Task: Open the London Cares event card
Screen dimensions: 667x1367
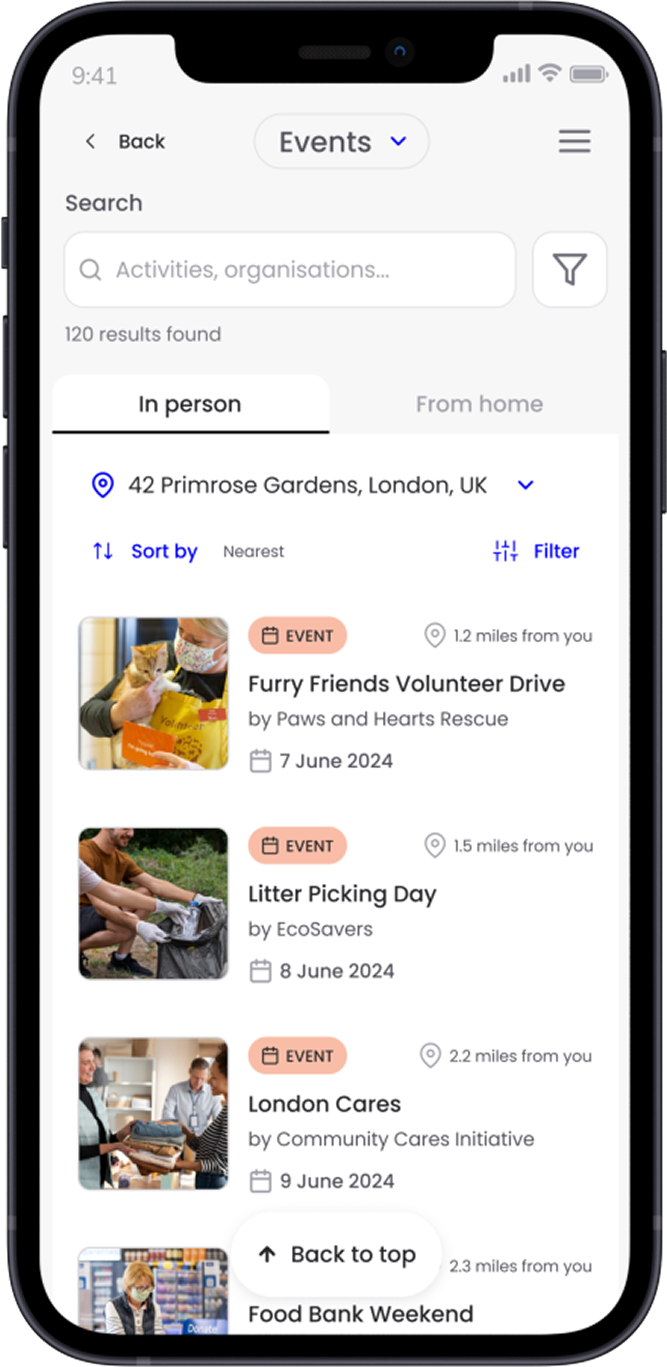Action: [335, 1113]
